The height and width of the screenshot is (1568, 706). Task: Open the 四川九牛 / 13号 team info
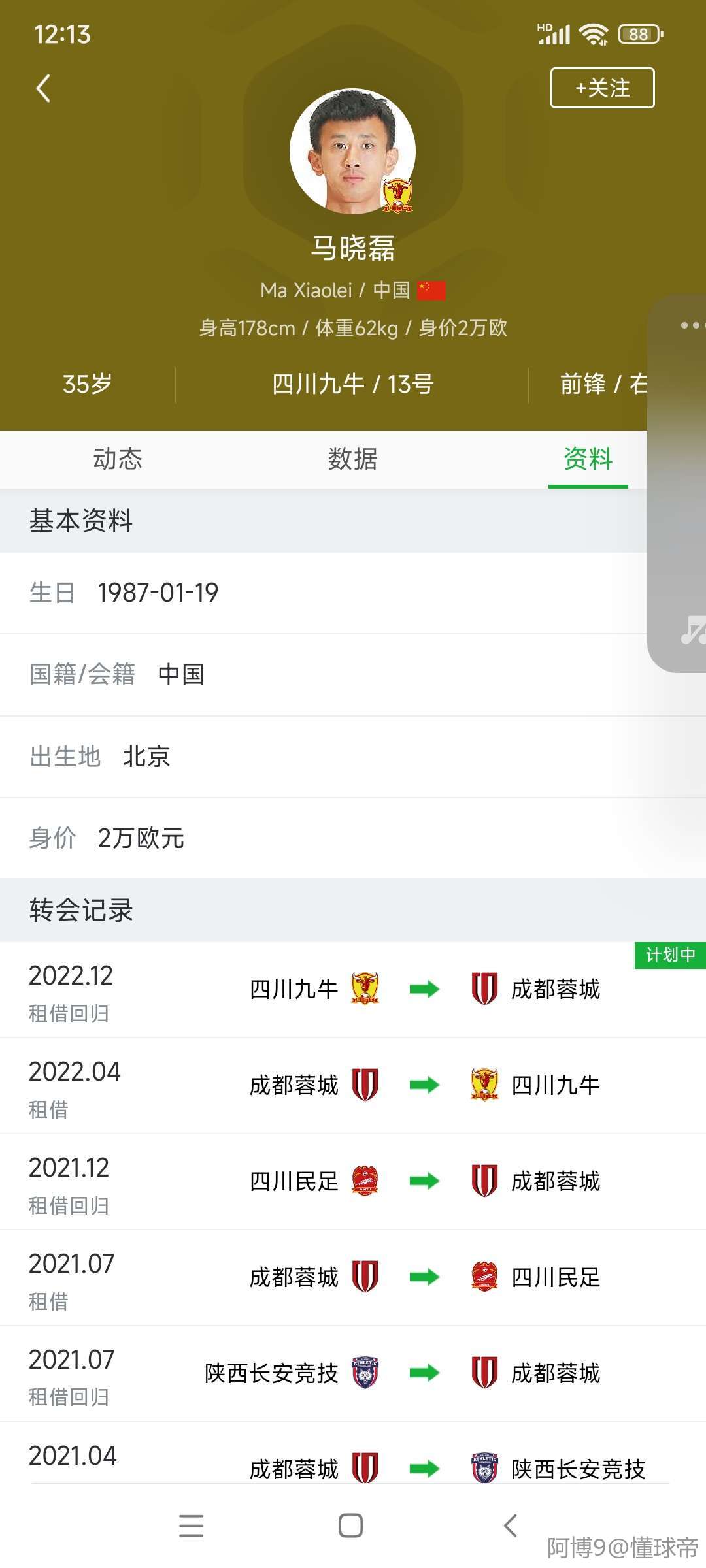pos(352,384)
